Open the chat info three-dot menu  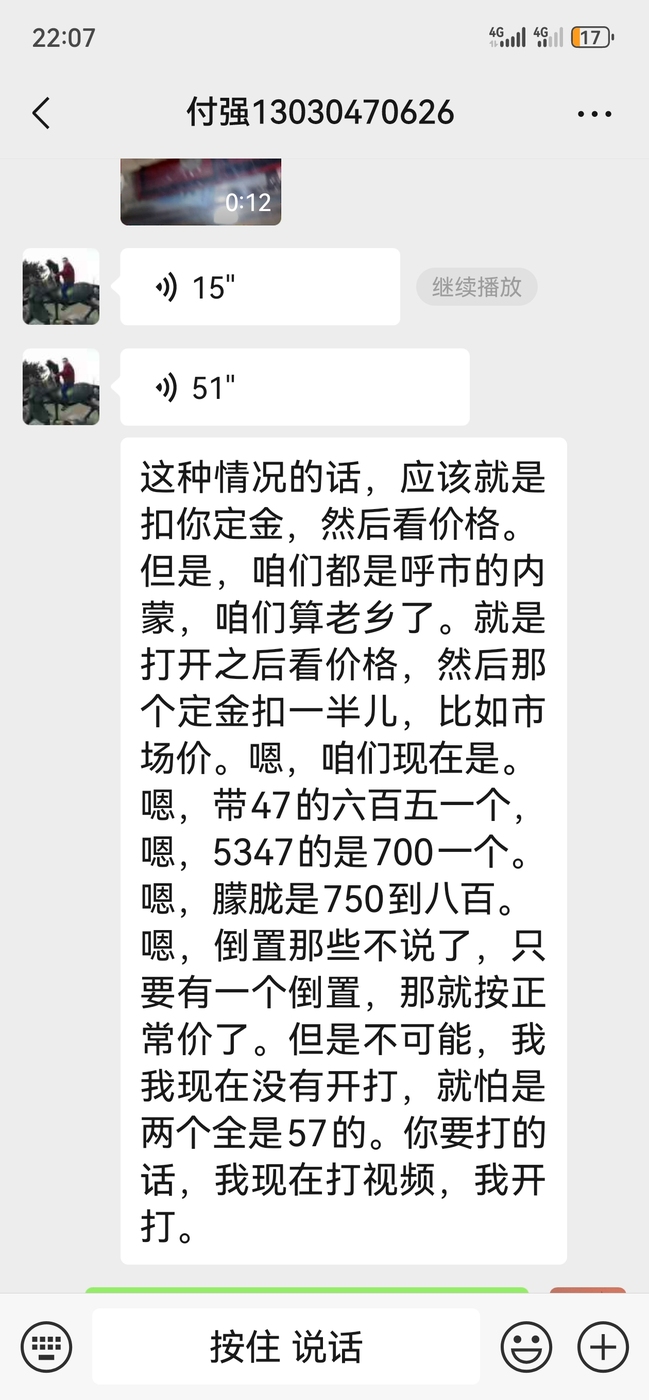[x=594, y=114]
